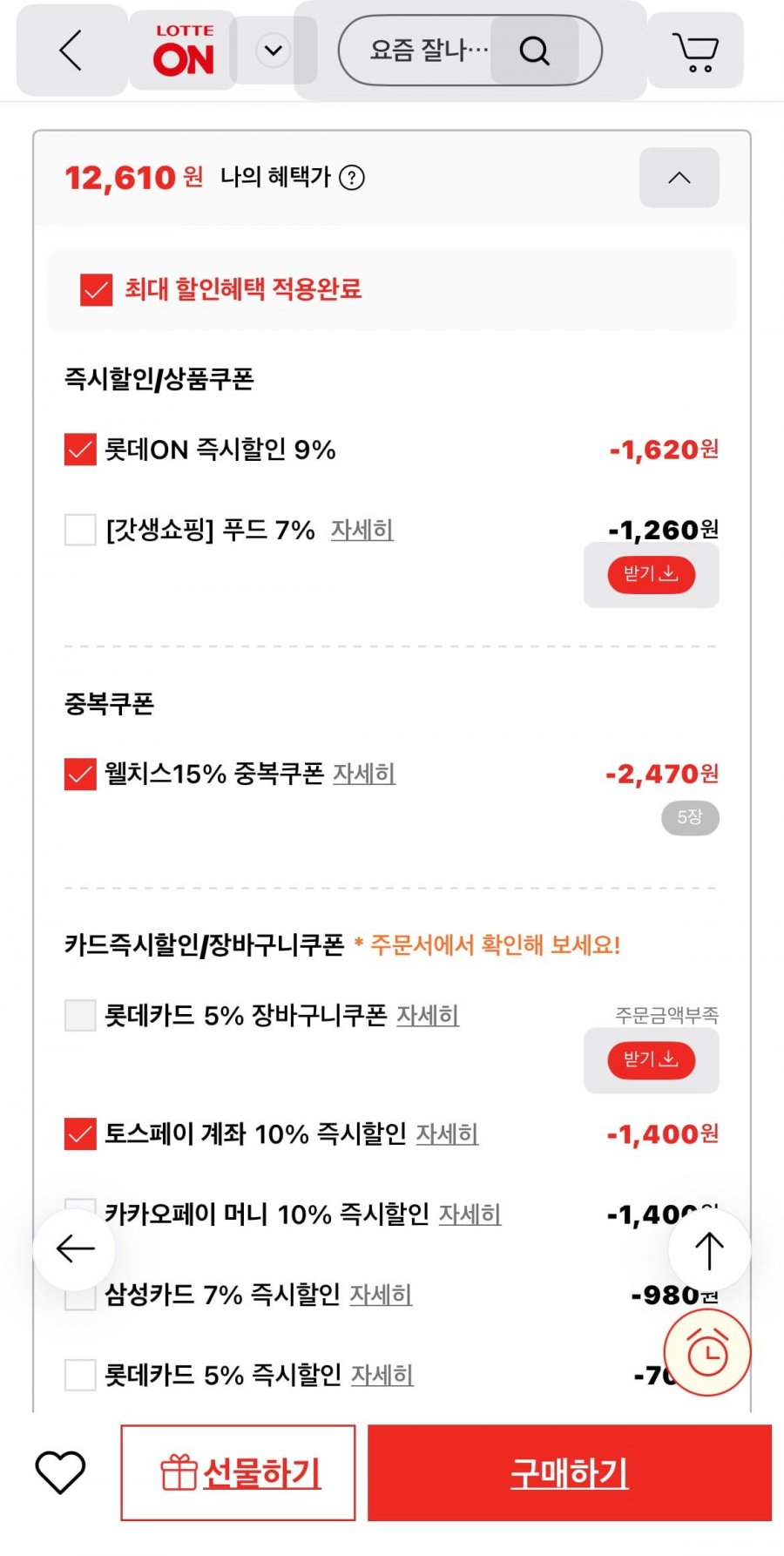Open the dropdown next to Lotte ON logo

point(274,50)
